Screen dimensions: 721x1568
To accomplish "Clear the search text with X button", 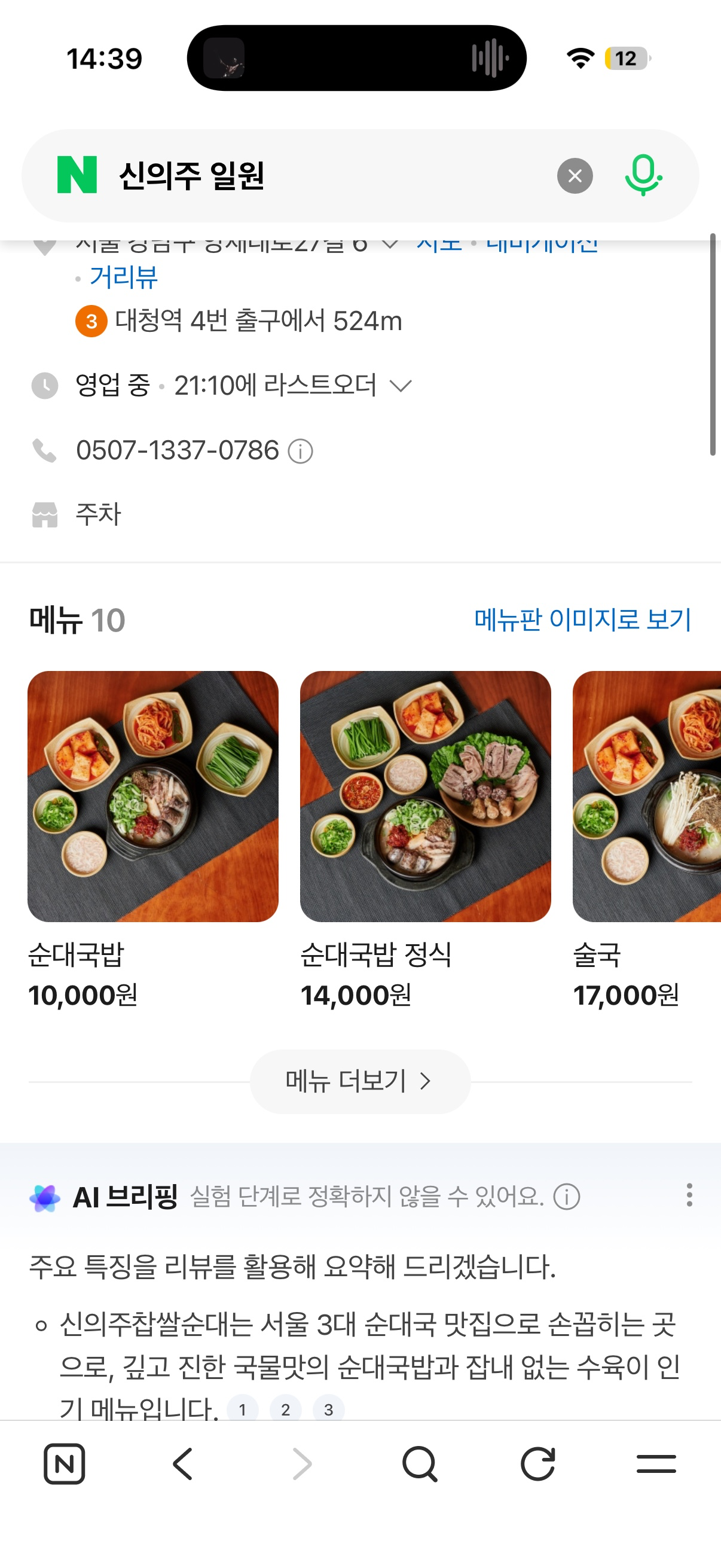I will [x=575, y=176].
